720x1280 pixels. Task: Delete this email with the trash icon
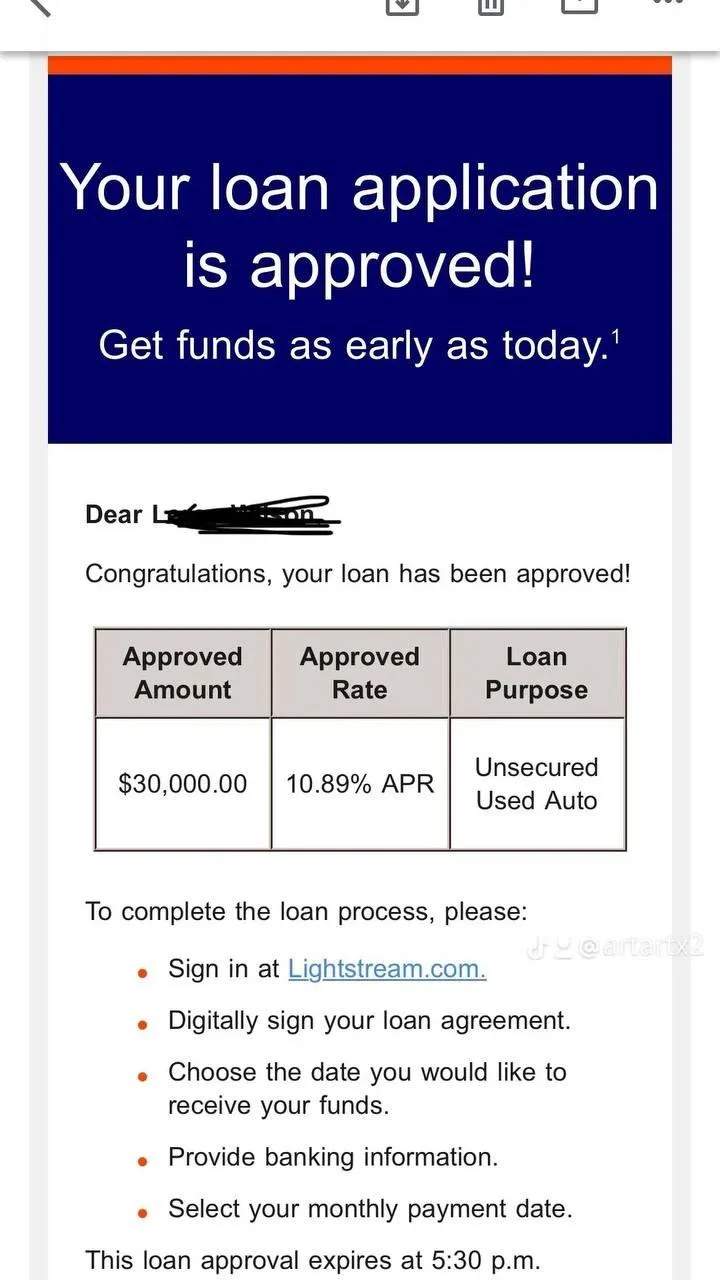point(490,5)
